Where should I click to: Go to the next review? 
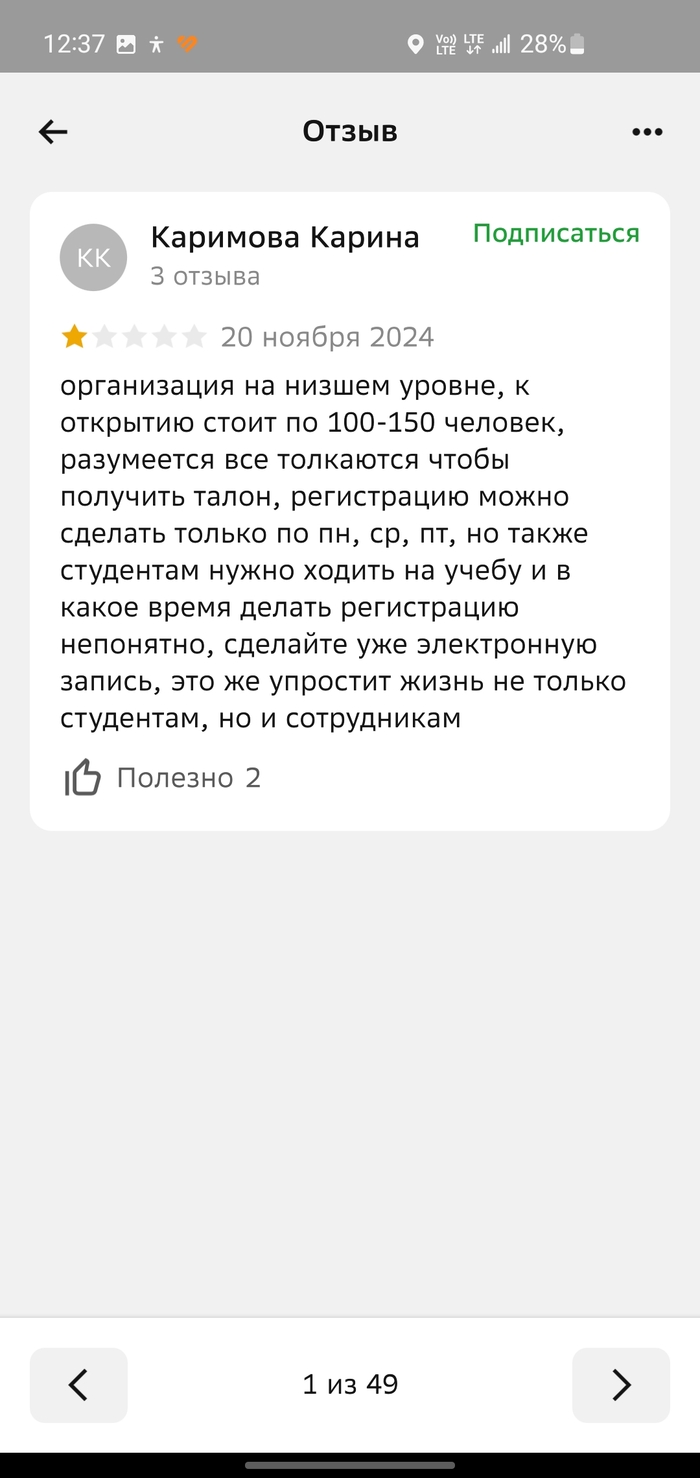tap(621, 1385)
